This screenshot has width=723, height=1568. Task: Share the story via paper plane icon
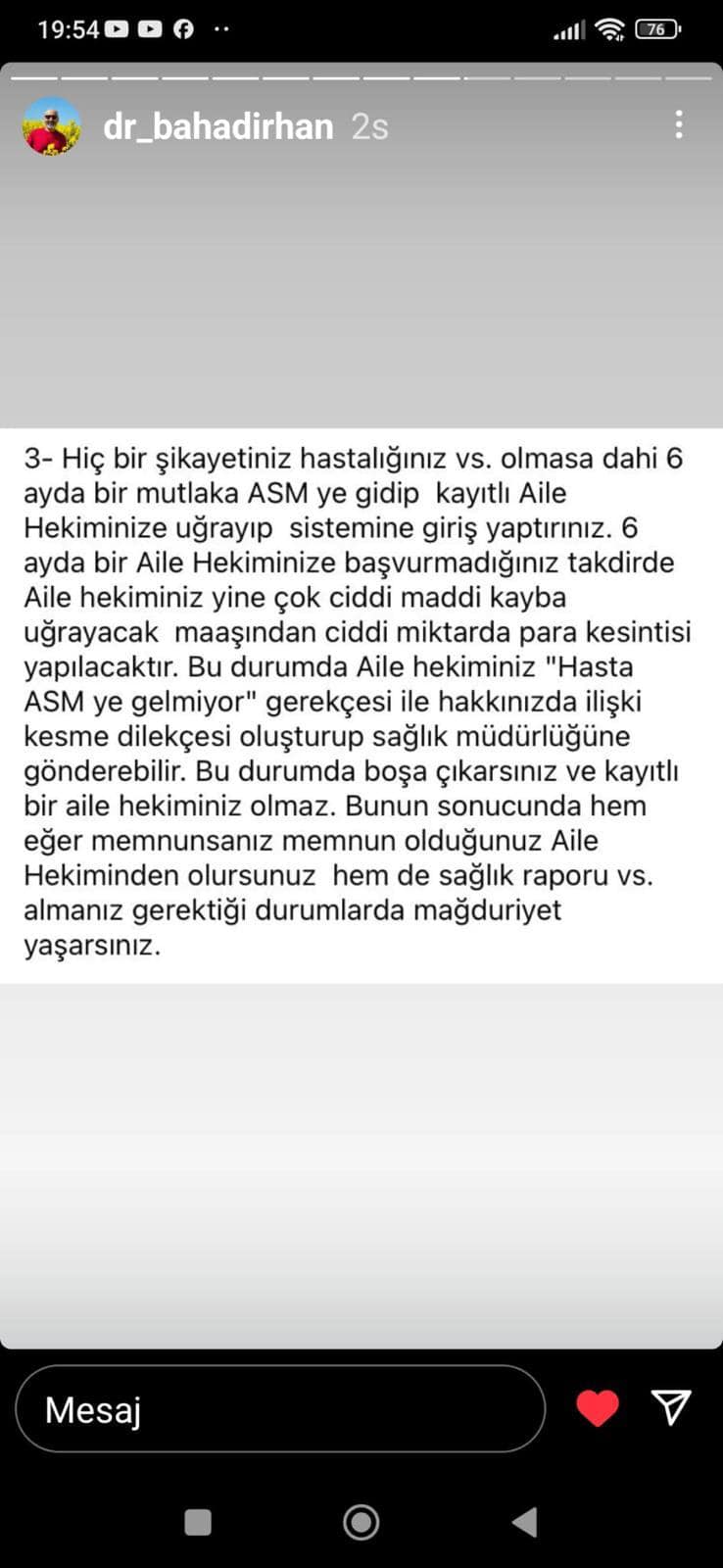(672, 1407)
